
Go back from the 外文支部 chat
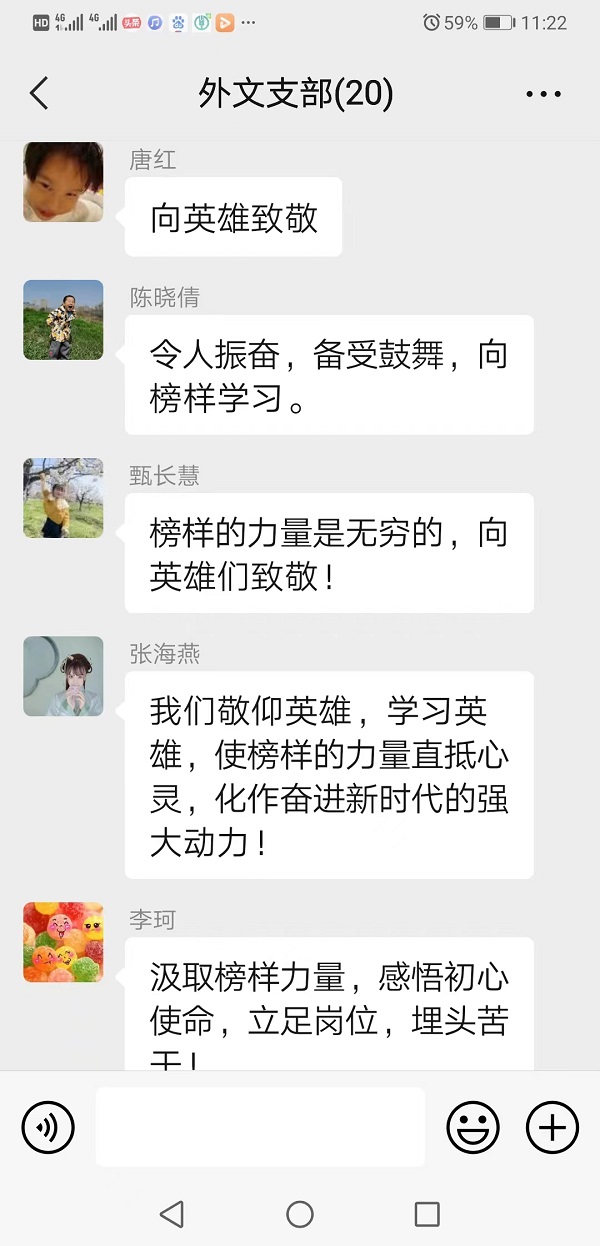39,94
